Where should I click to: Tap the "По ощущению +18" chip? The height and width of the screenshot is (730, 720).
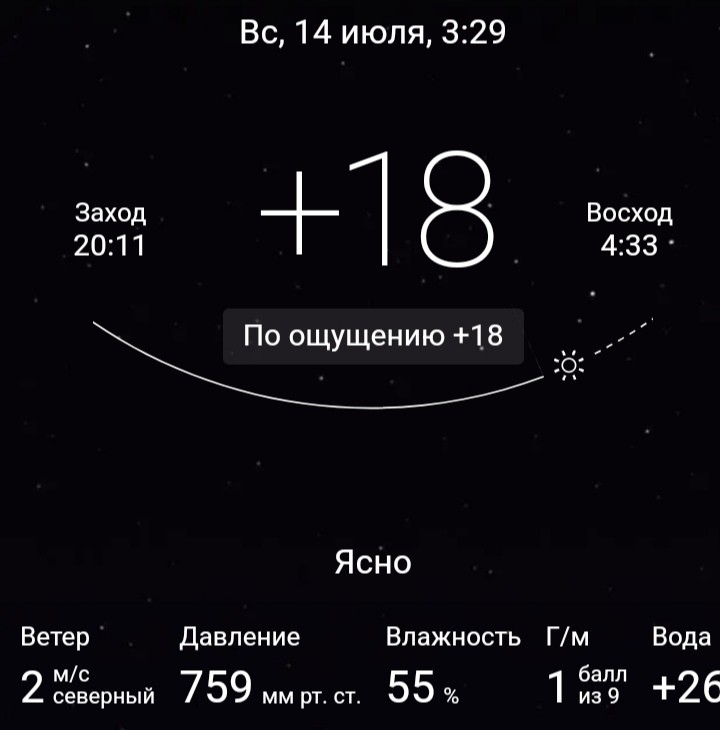pyautogui.click(x=373, y=336)
